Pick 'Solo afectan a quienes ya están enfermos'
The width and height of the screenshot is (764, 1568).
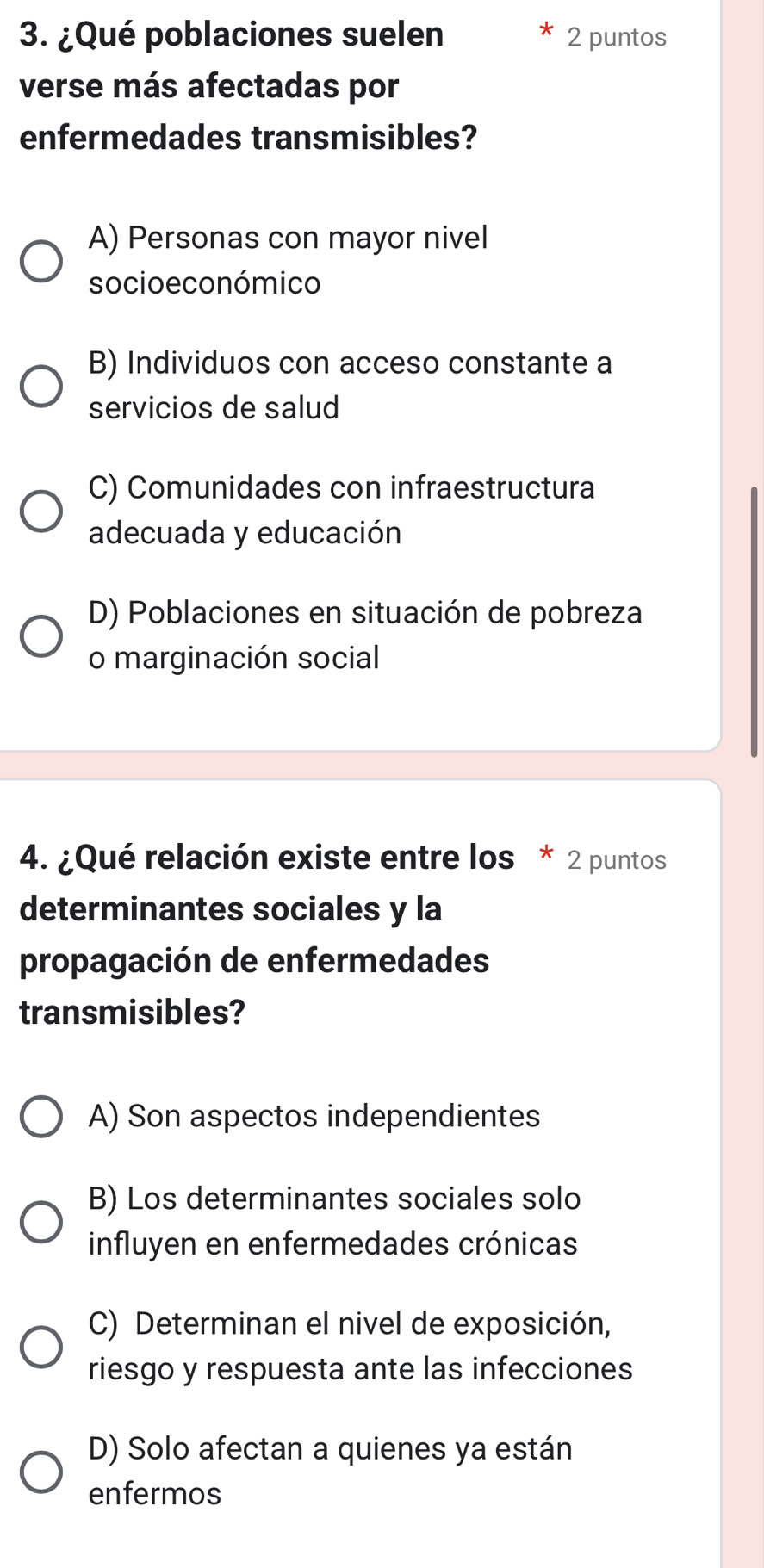tap(41, 1472)
